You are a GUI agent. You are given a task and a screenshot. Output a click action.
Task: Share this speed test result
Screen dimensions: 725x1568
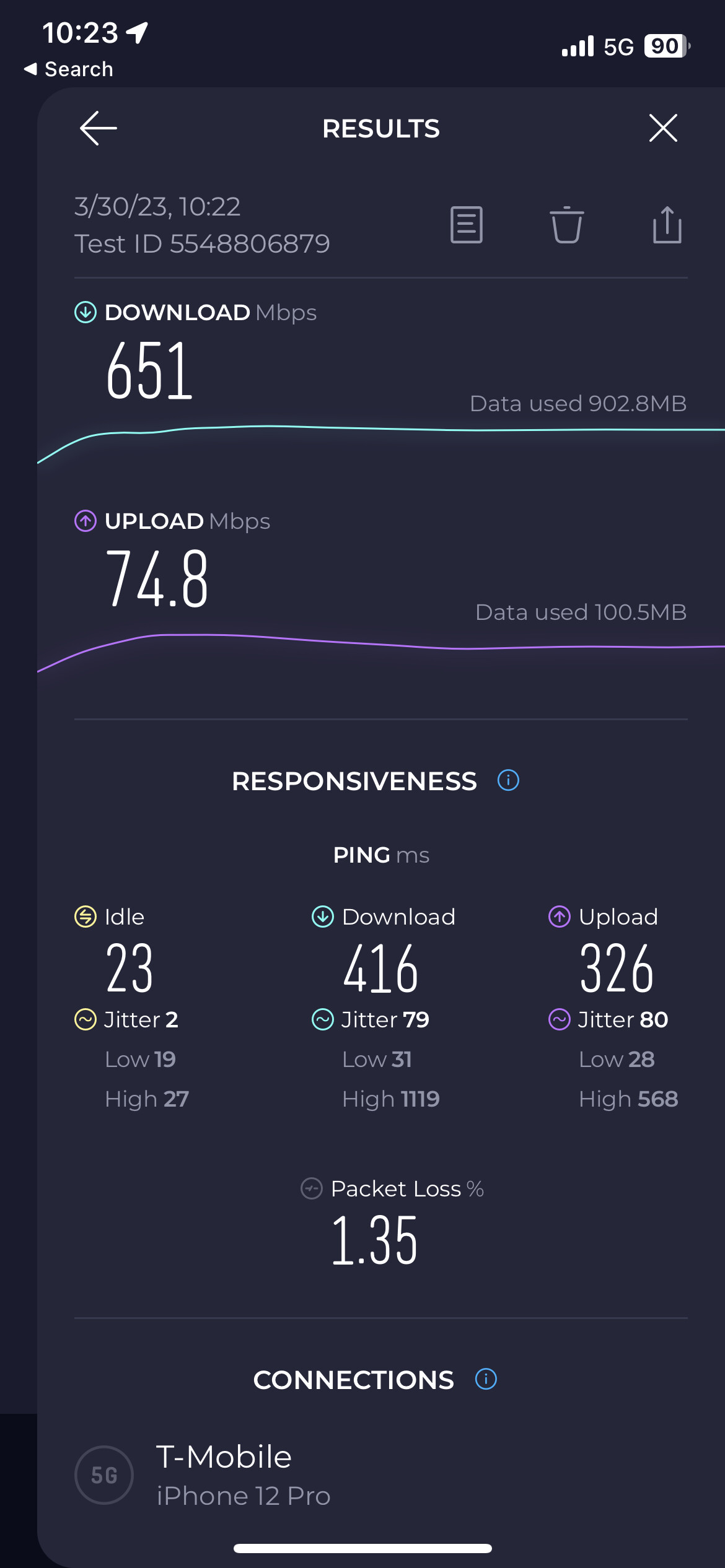[667, 224]
